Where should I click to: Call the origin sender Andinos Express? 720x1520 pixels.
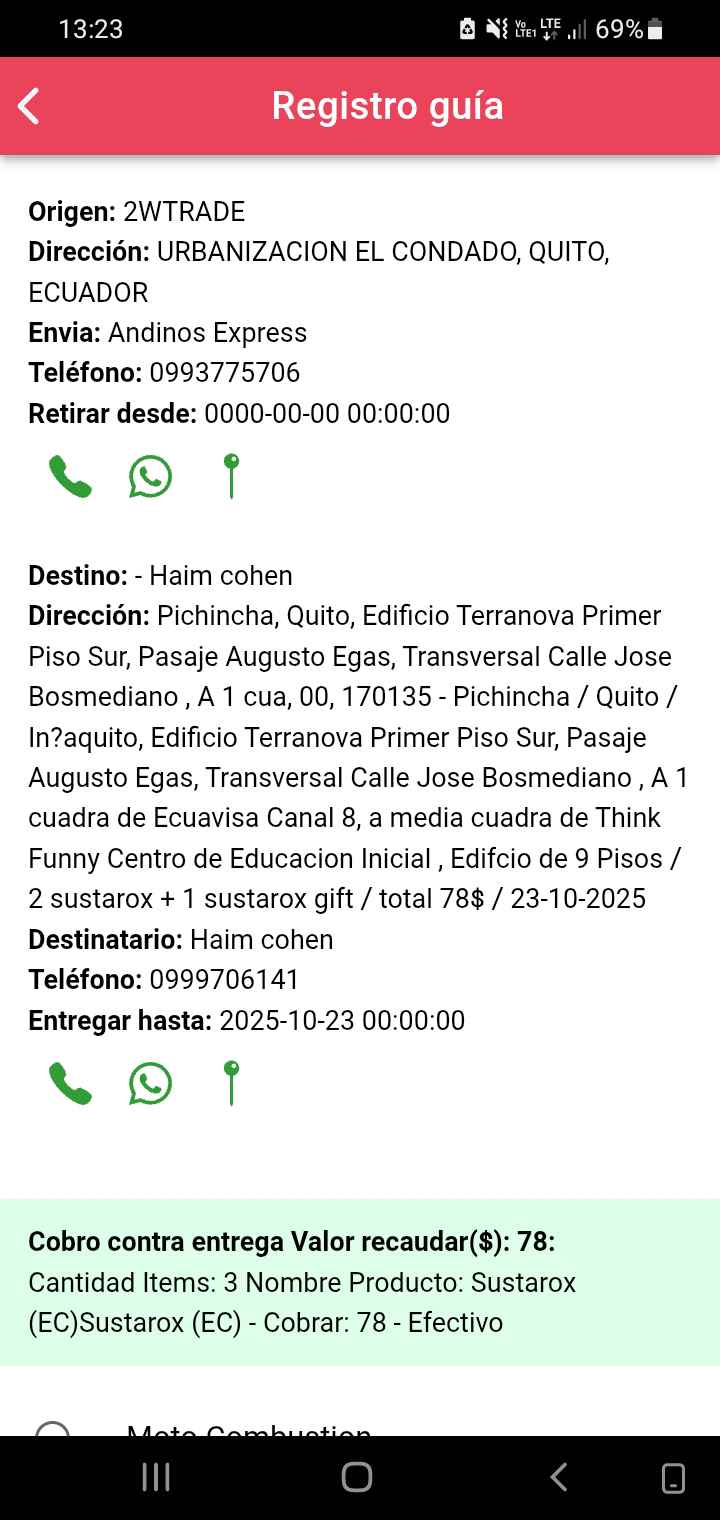click(70, 476)
